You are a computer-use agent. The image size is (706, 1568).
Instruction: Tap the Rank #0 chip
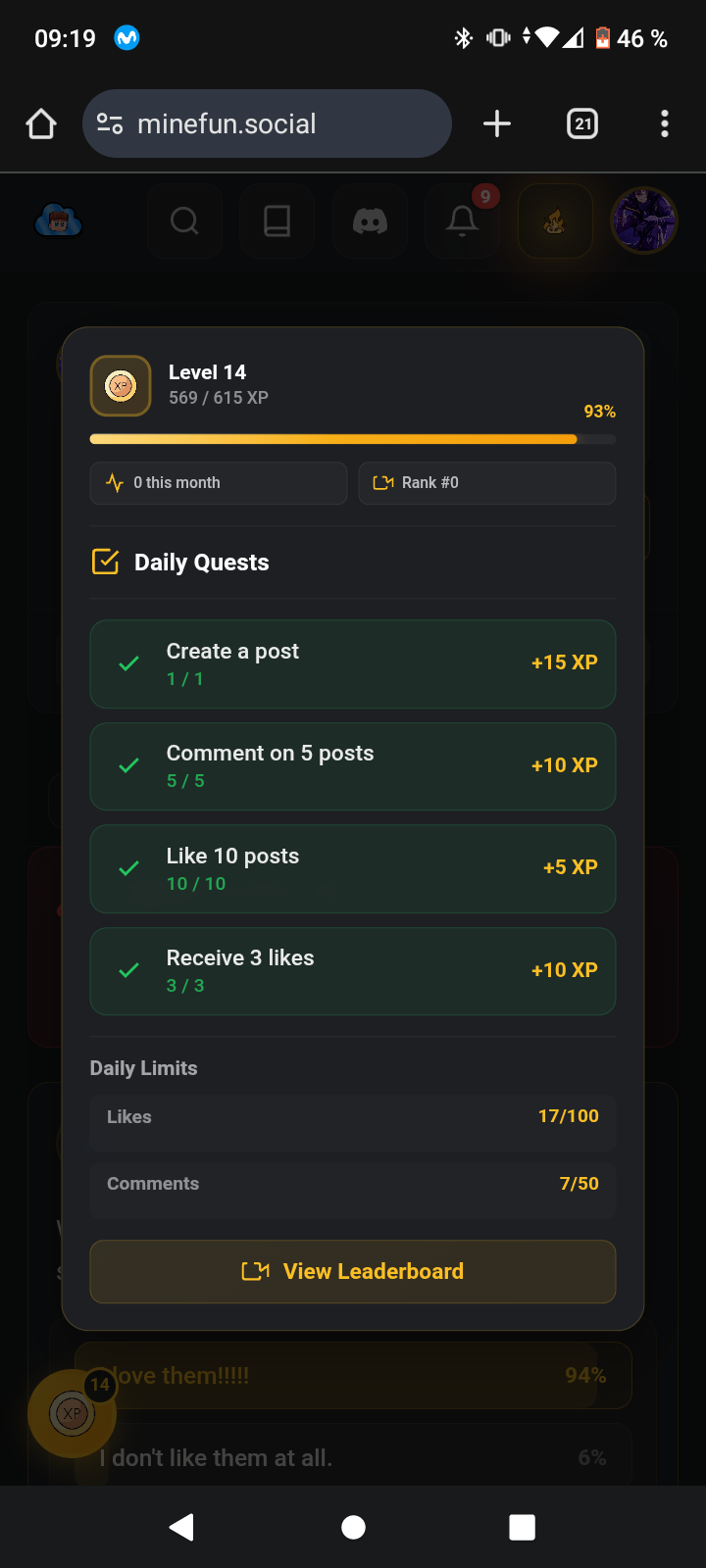click(x=487, y=483)
